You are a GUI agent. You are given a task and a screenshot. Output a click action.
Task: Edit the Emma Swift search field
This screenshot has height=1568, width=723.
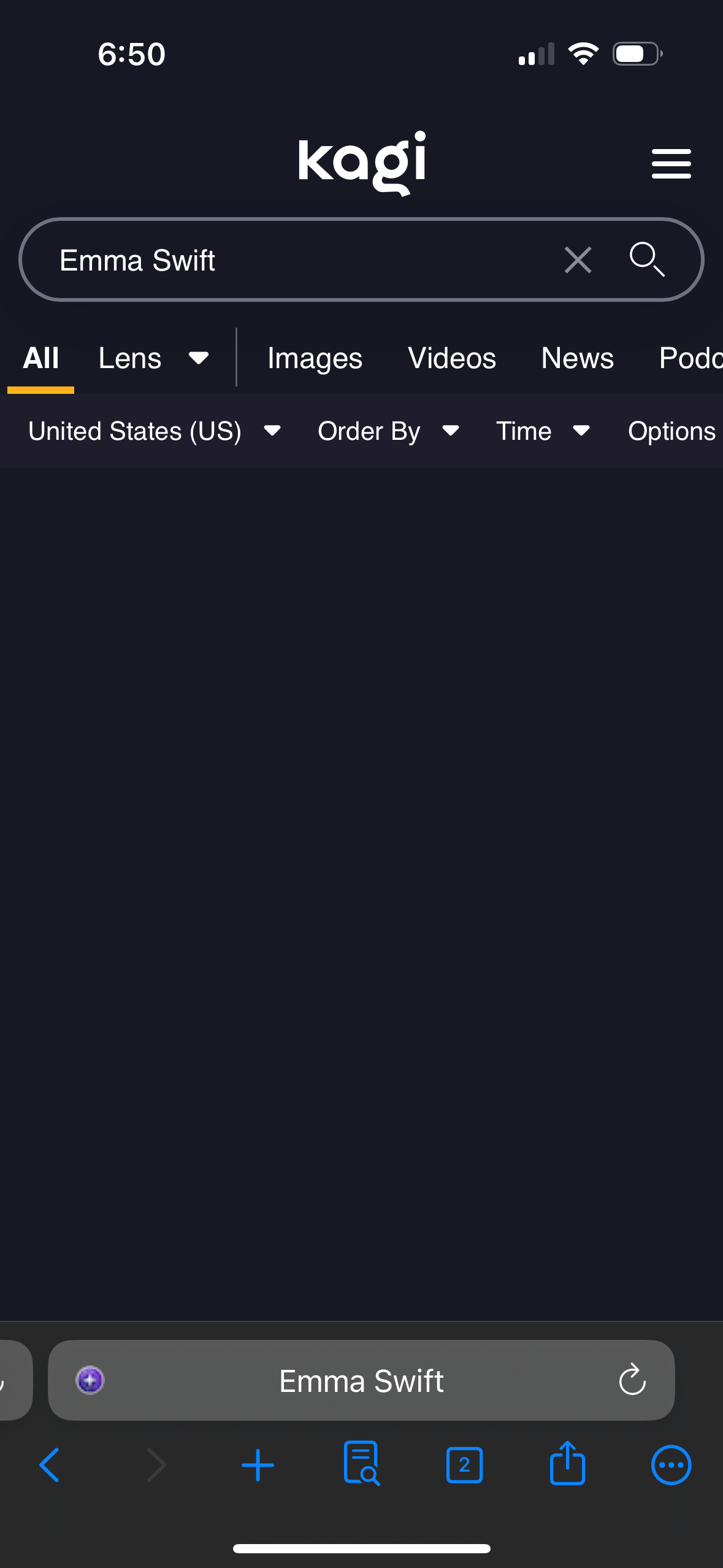coord(294,260)
